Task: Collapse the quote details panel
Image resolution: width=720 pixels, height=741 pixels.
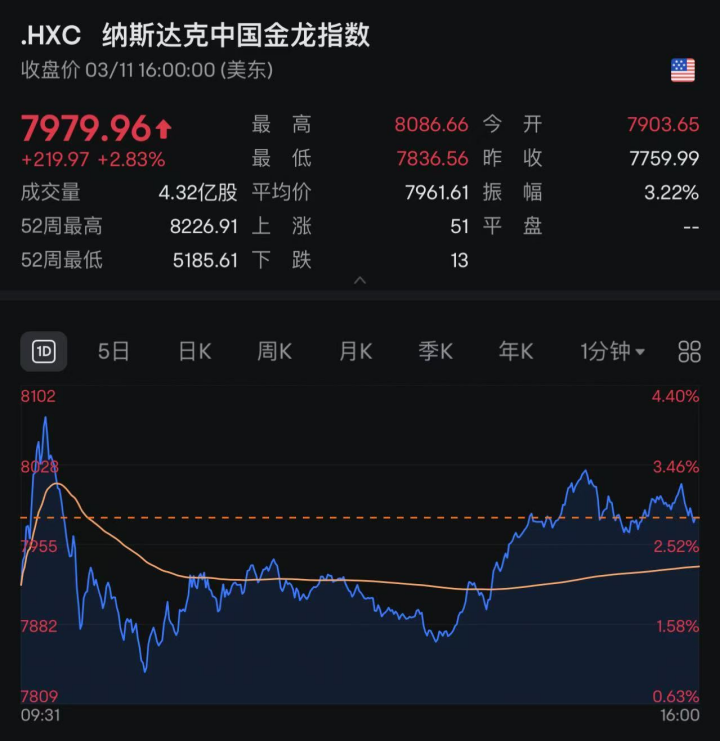Action: [360, 281]
